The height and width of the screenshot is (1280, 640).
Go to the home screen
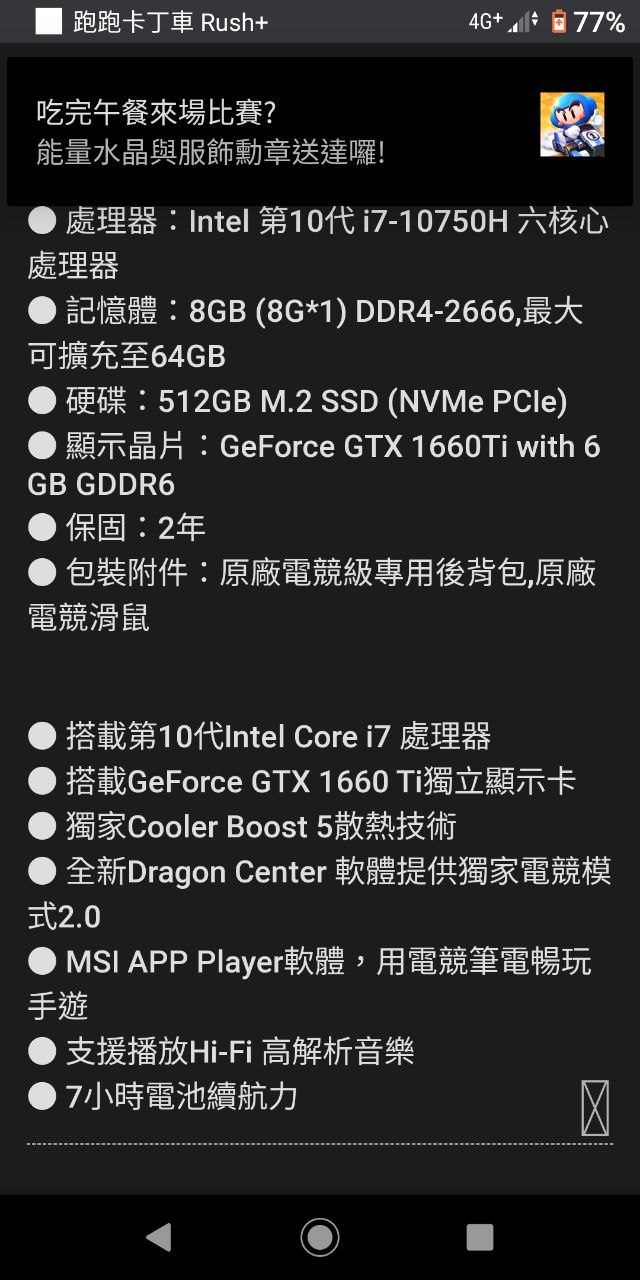320,1237
